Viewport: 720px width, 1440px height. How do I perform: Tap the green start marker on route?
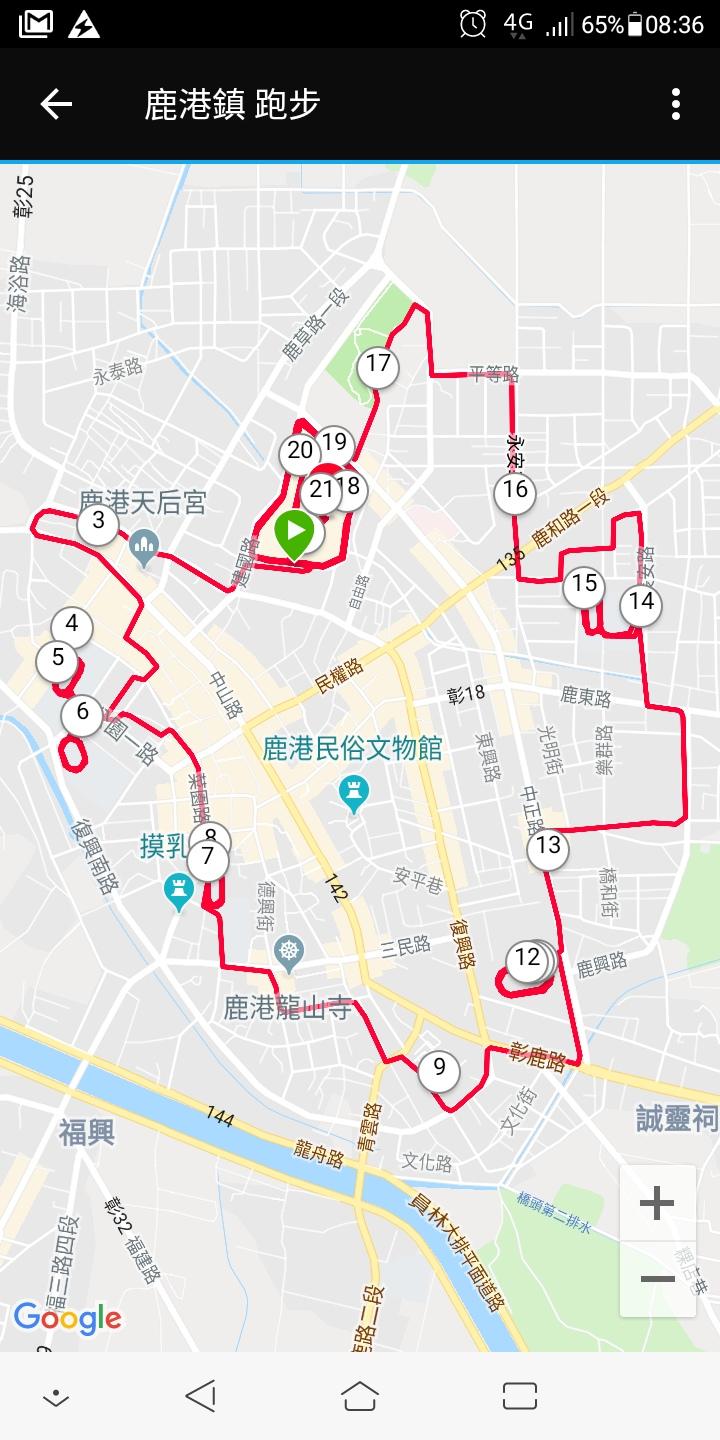(294, 535)
